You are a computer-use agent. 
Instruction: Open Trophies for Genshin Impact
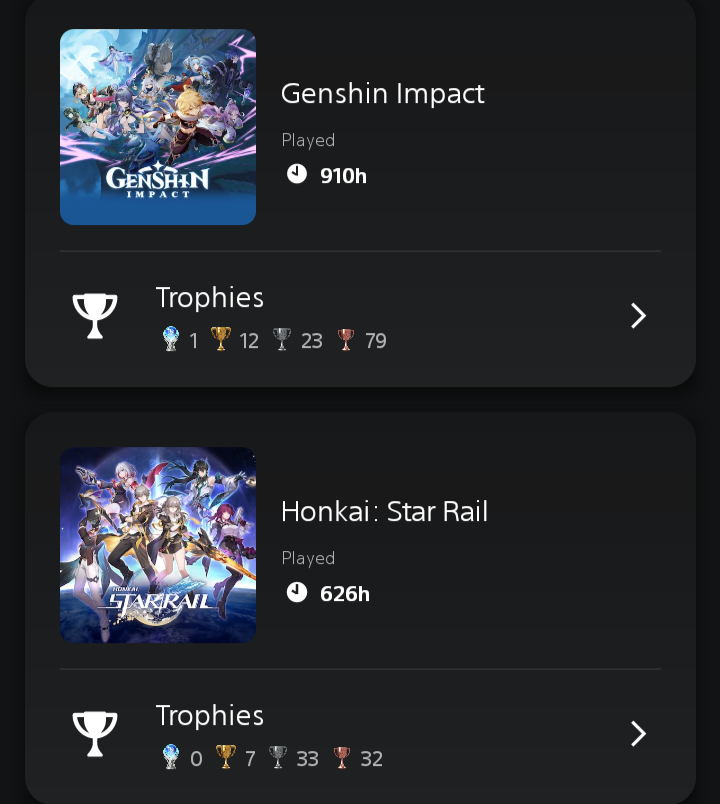click(209, 297)
